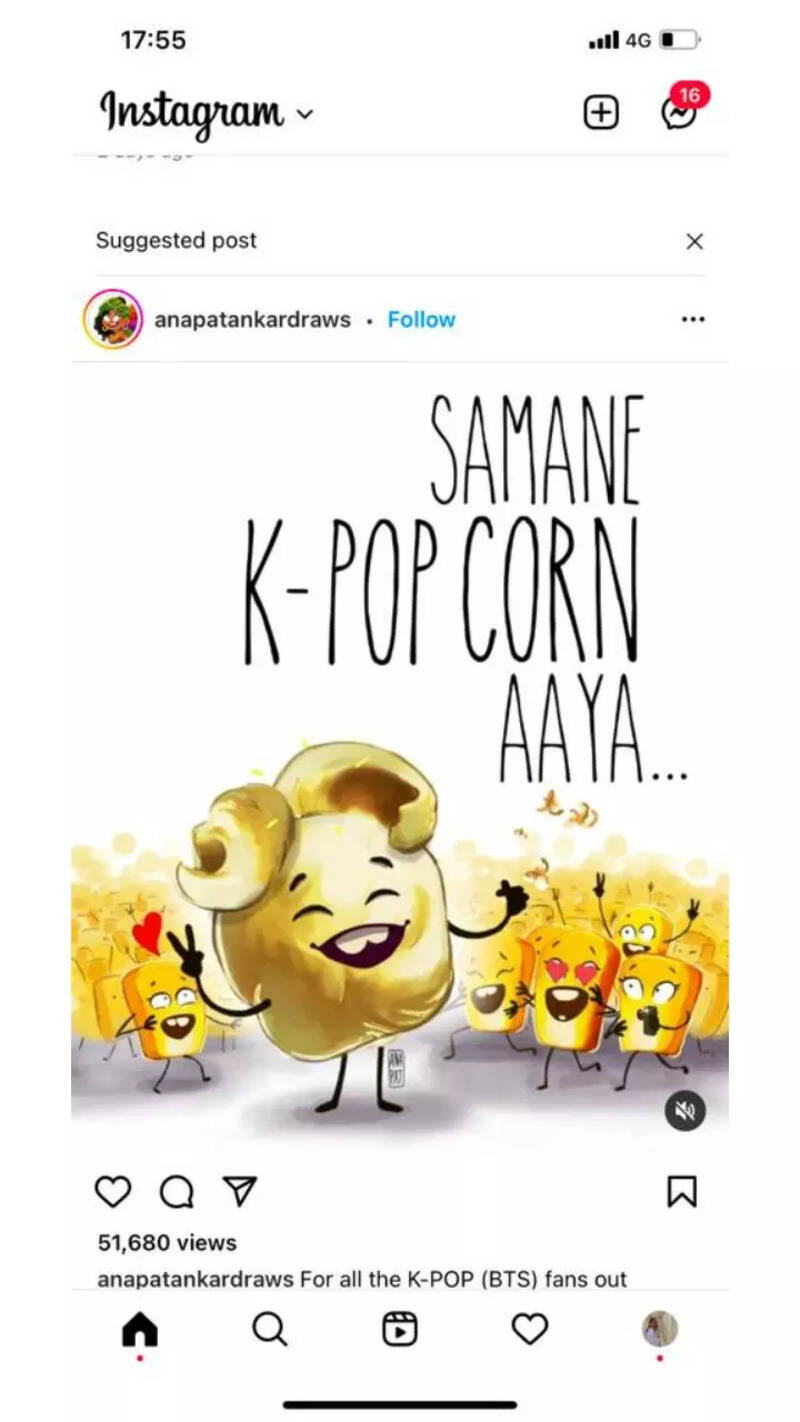Open anapatankardraws profile picture
The width and height of the screenshot is (800, 1422).
(113, 320)
